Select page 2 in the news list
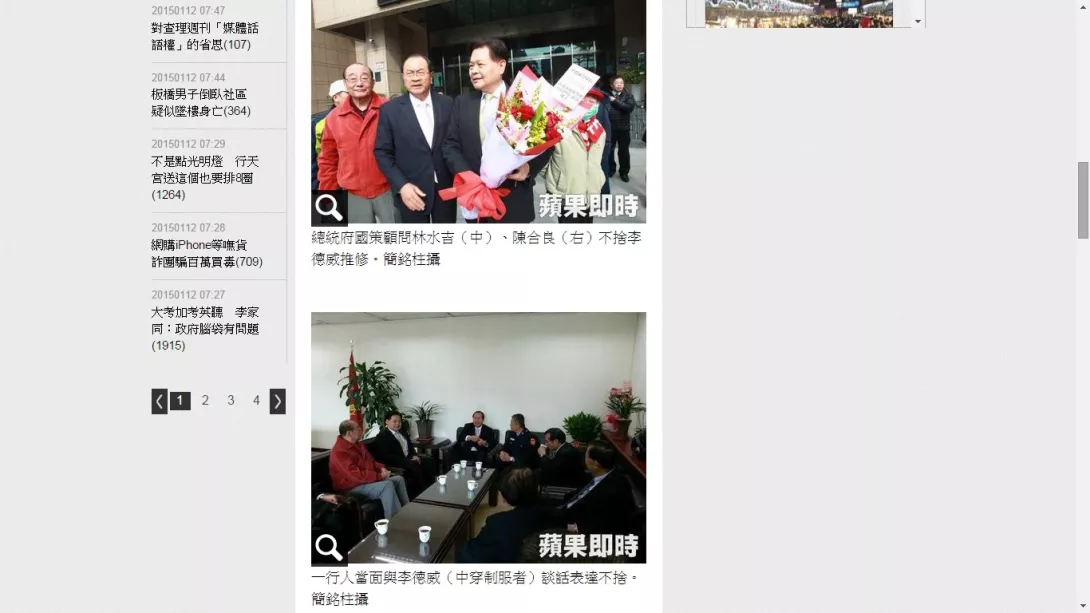The image size is (1090, 613). click(x=205, y=401)
